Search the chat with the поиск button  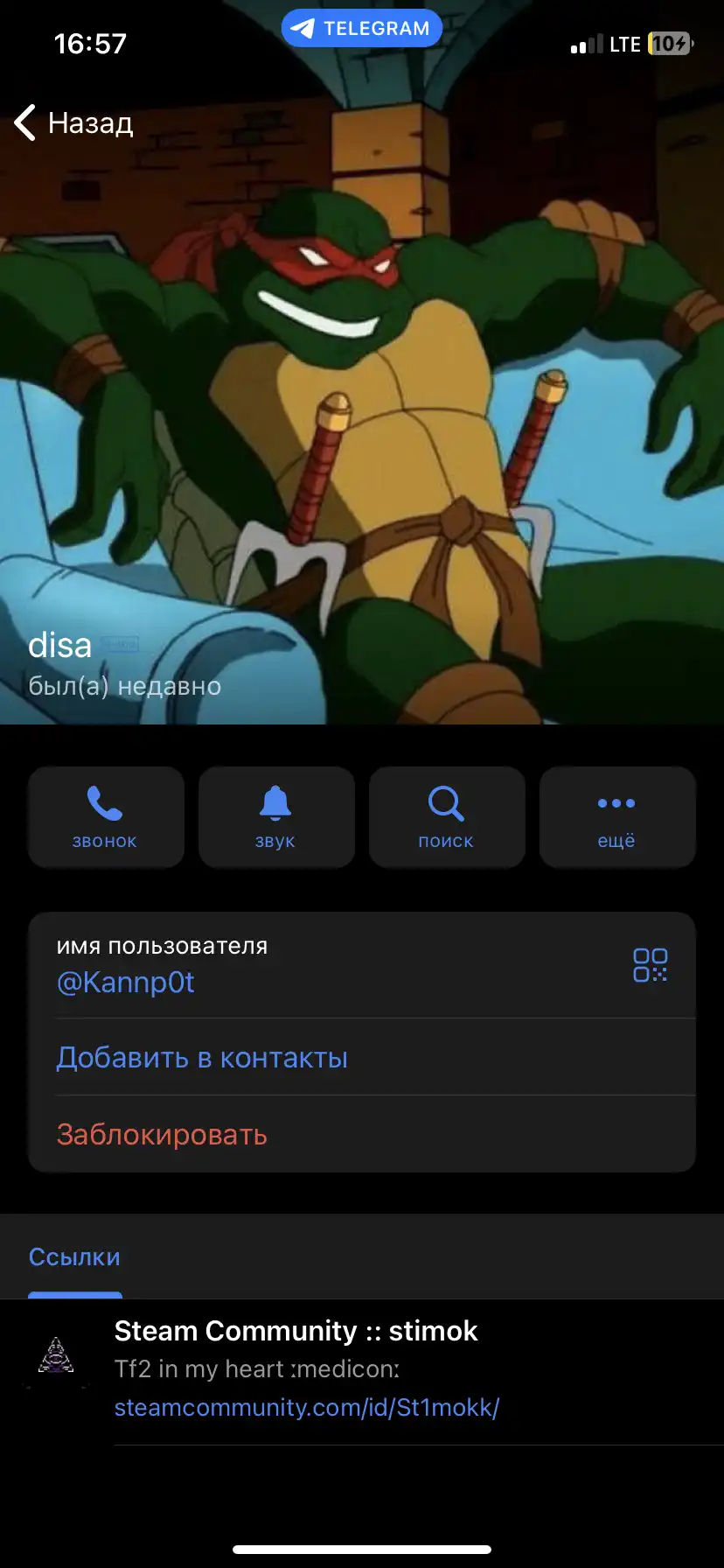(x=447, y=817)
